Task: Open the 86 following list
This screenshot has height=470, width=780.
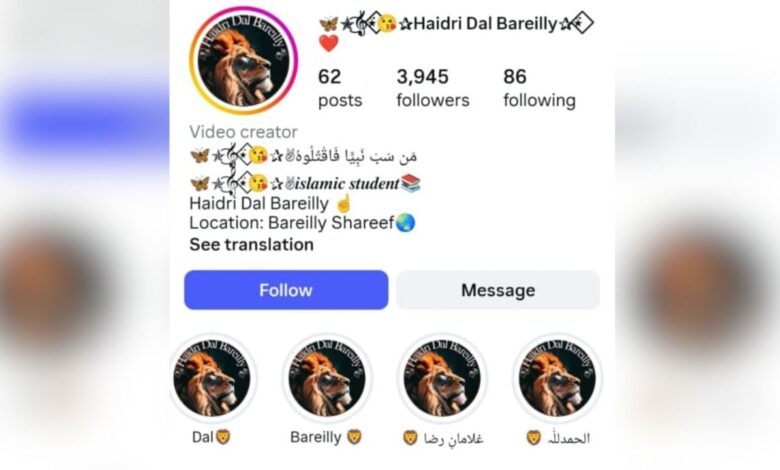Action: pos(539,88)
